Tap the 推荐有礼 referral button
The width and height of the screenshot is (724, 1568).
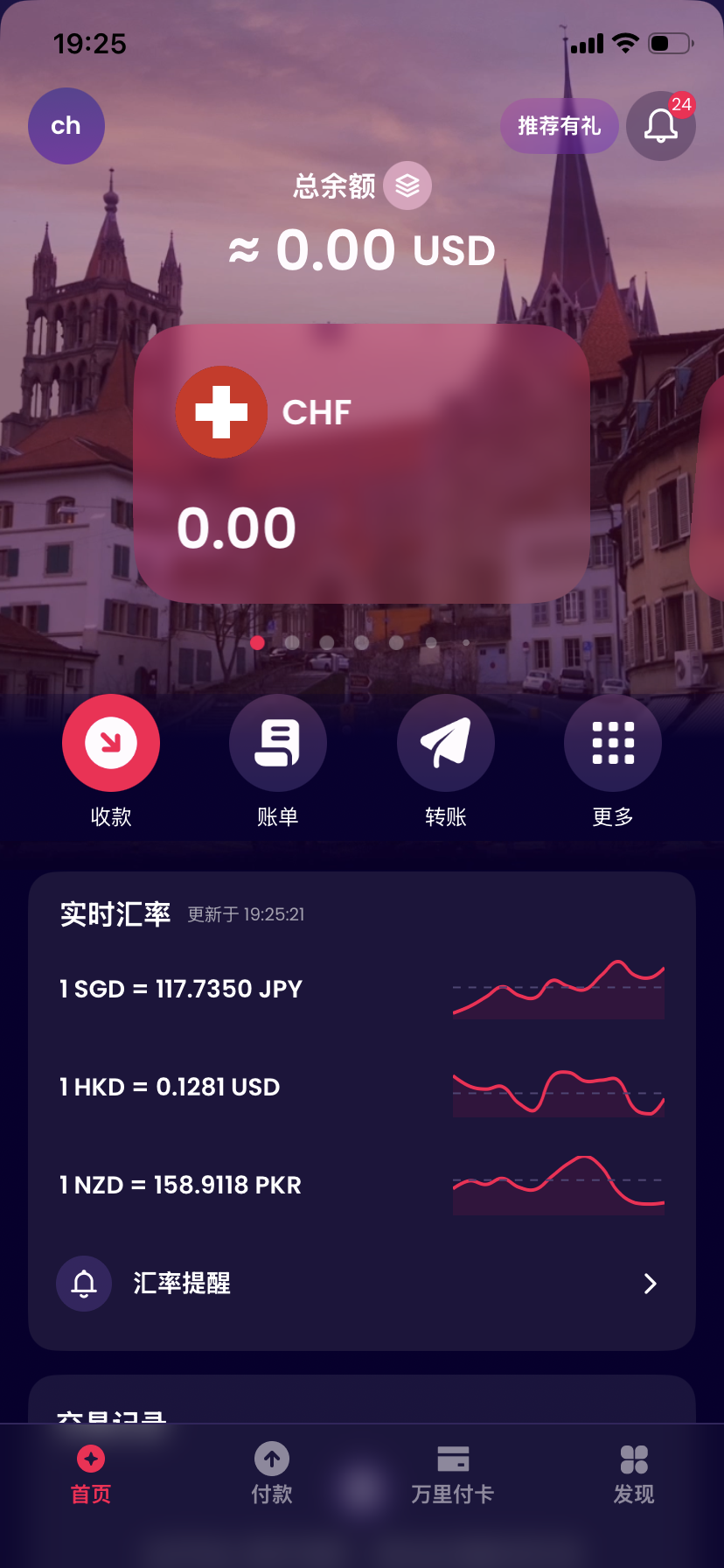tap(559, 126)
